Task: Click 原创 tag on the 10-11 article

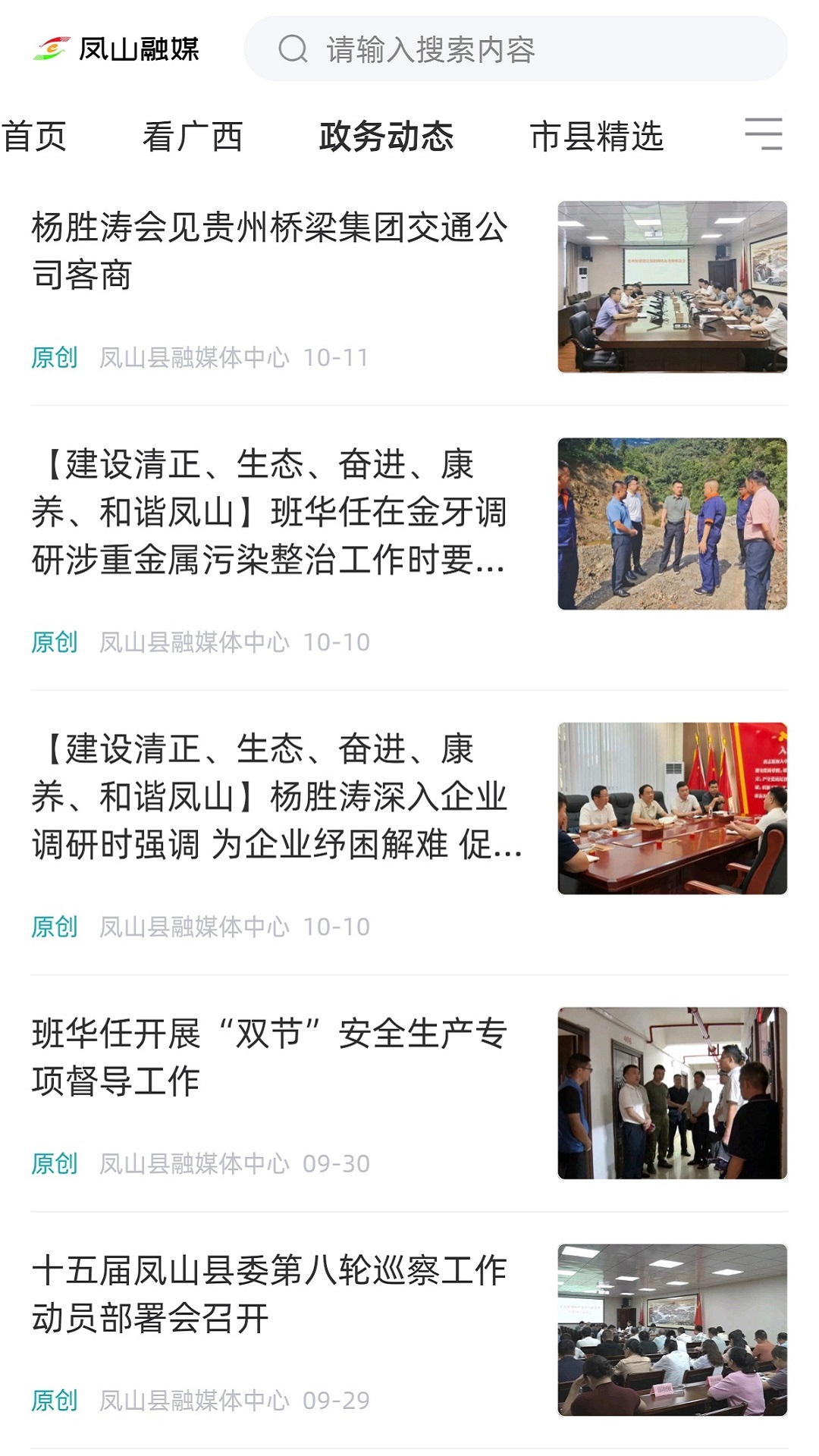Action: click(55, 356)
